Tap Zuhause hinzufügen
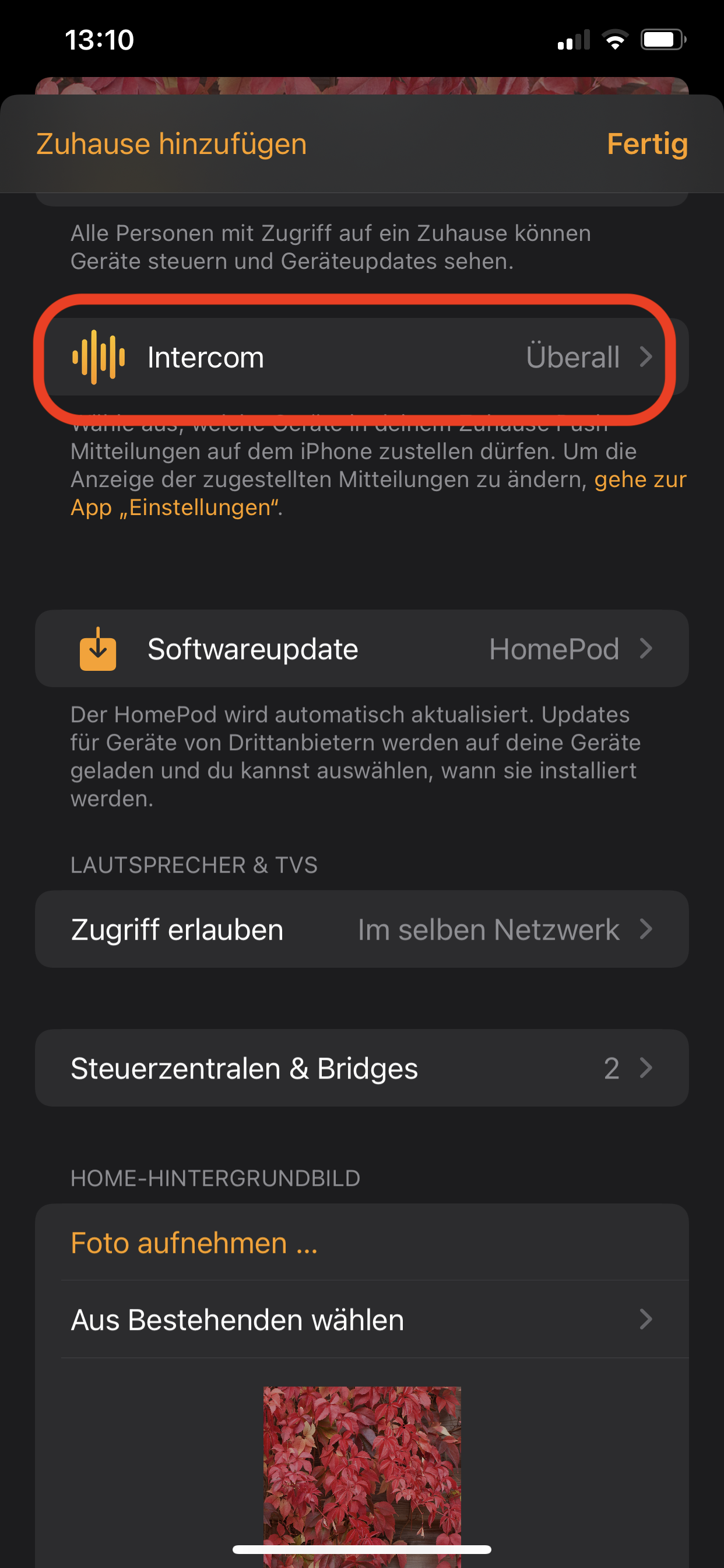Screen dimensions: 724x1568 click(x=171, y=144)
